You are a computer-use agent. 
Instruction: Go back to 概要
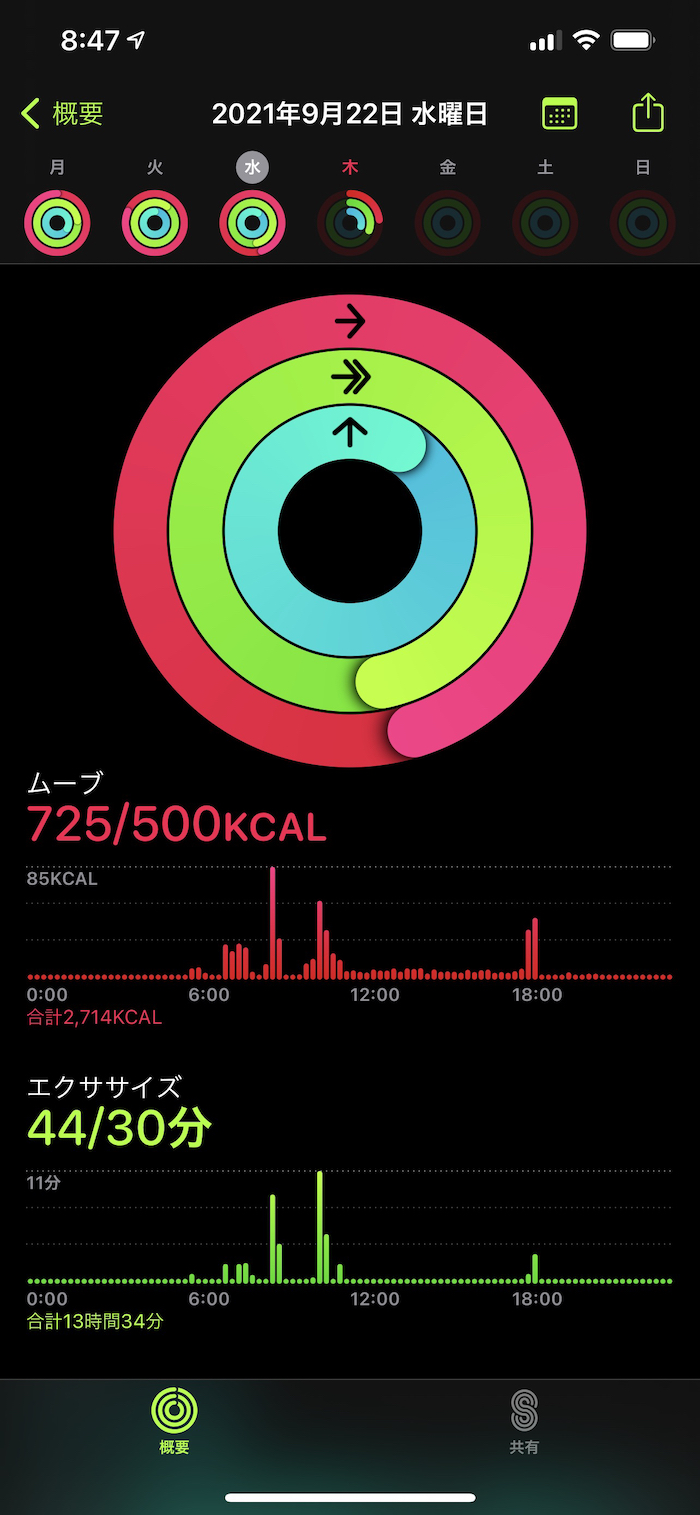[62, 114]
